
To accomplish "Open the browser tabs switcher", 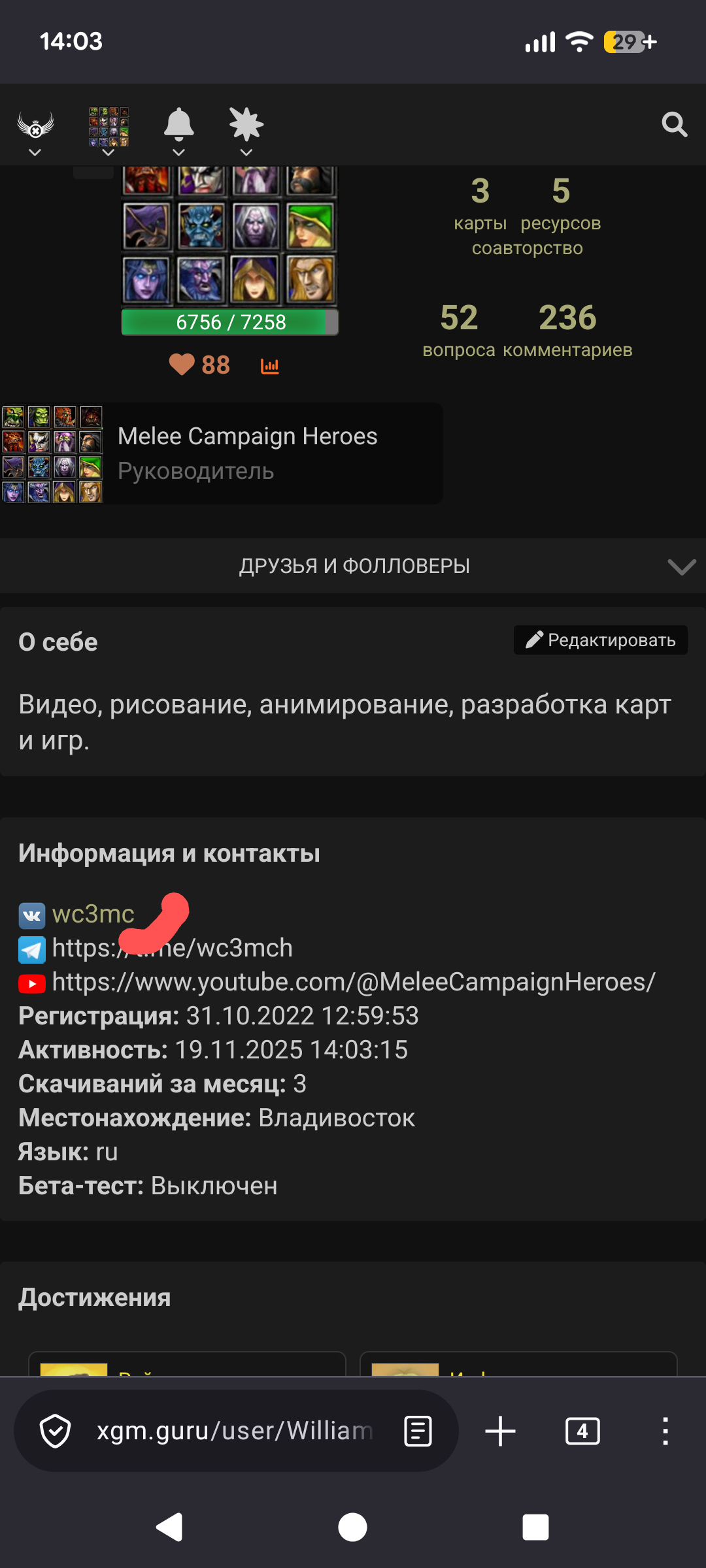I will click(x=582, y=1431).
